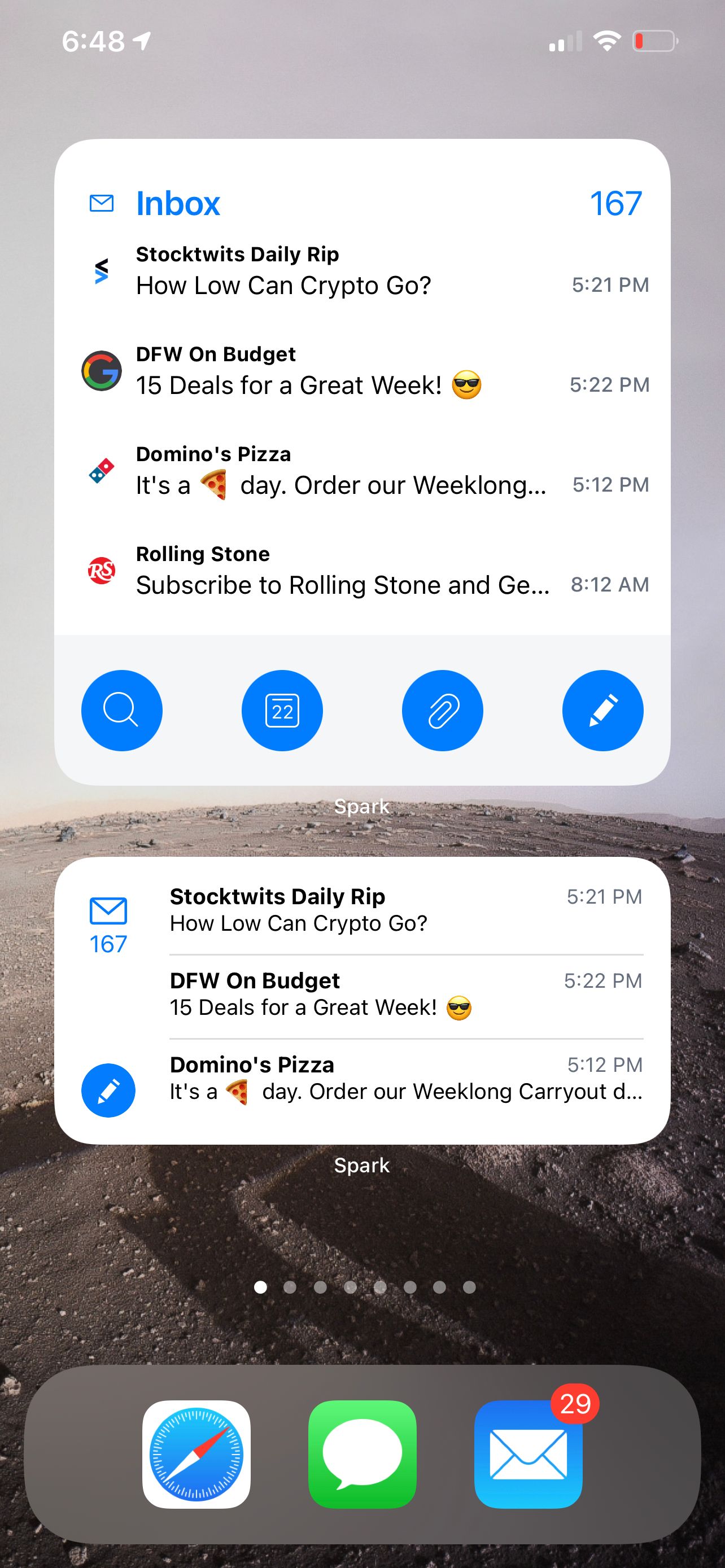The height and width of the screenshot is (1568, 725).
Task: Open Domino's Pizza email in large widget
Action: point(363,471)
